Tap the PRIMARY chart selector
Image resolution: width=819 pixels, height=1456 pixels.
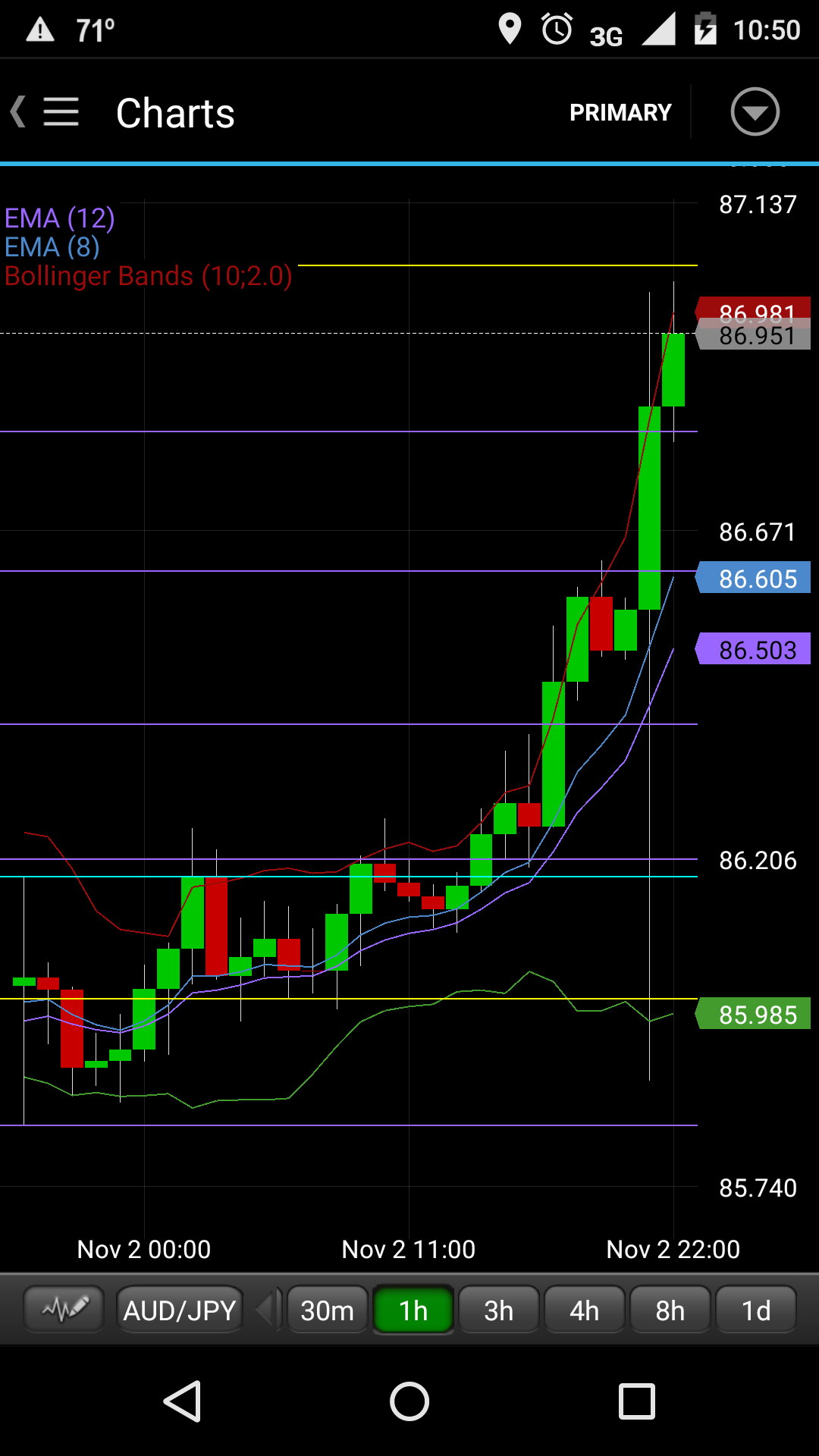[x=620, y=112]
